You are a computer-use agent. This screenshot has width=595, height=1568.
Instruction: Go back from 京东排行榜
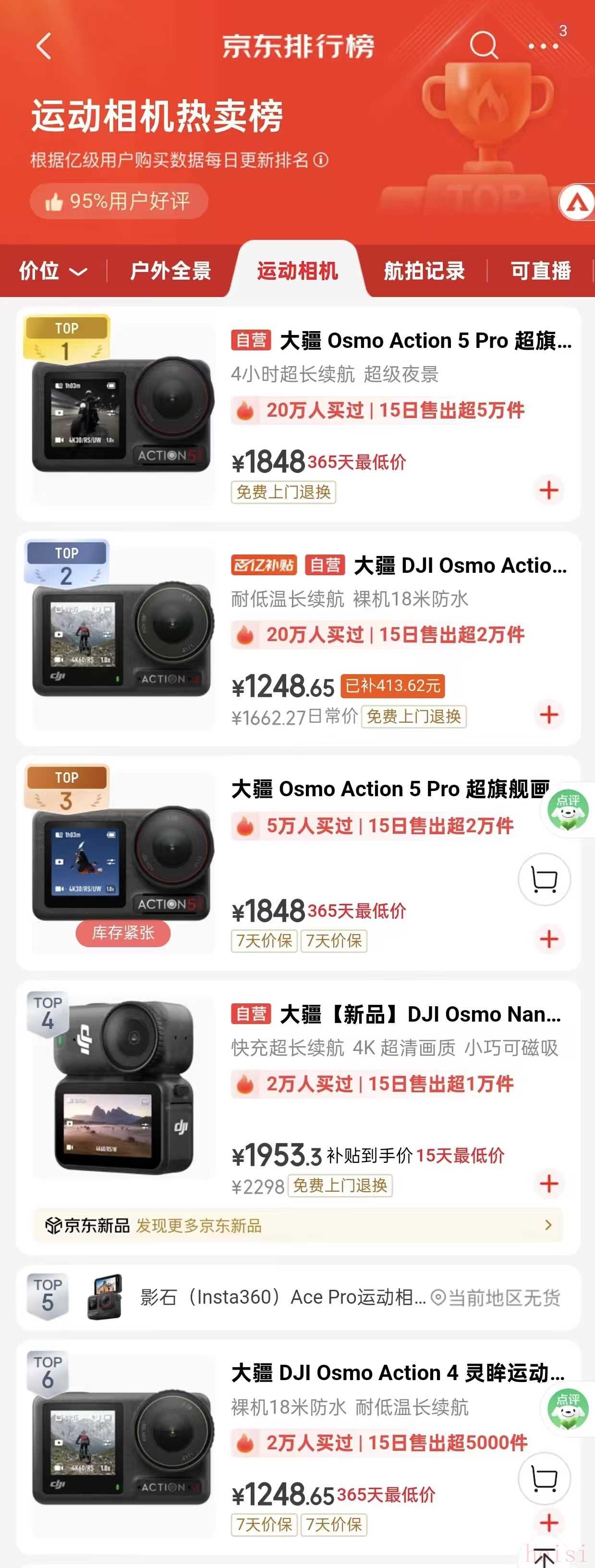point(44,46)
